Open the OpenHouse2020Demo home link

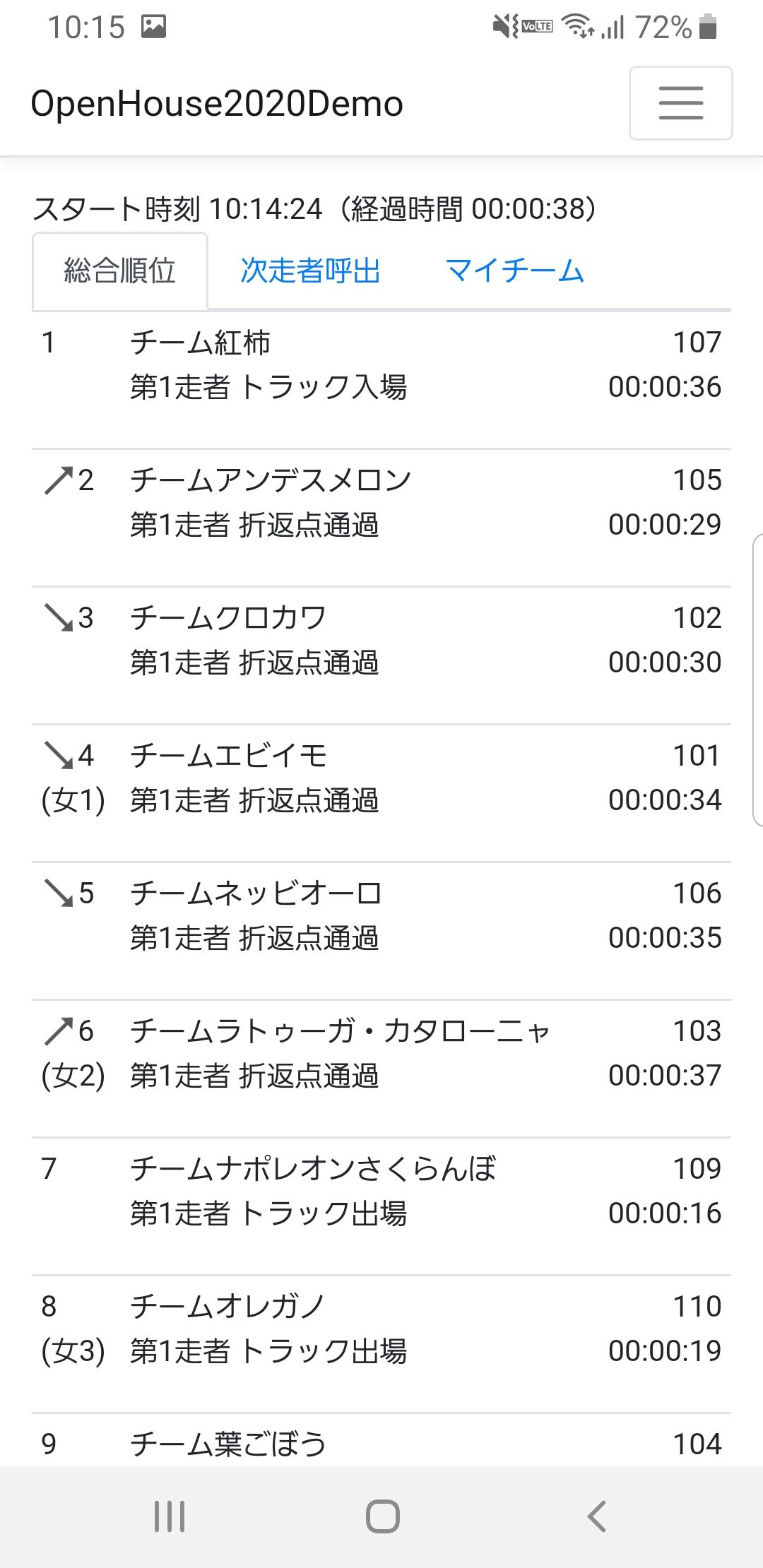tap(217, 104)
